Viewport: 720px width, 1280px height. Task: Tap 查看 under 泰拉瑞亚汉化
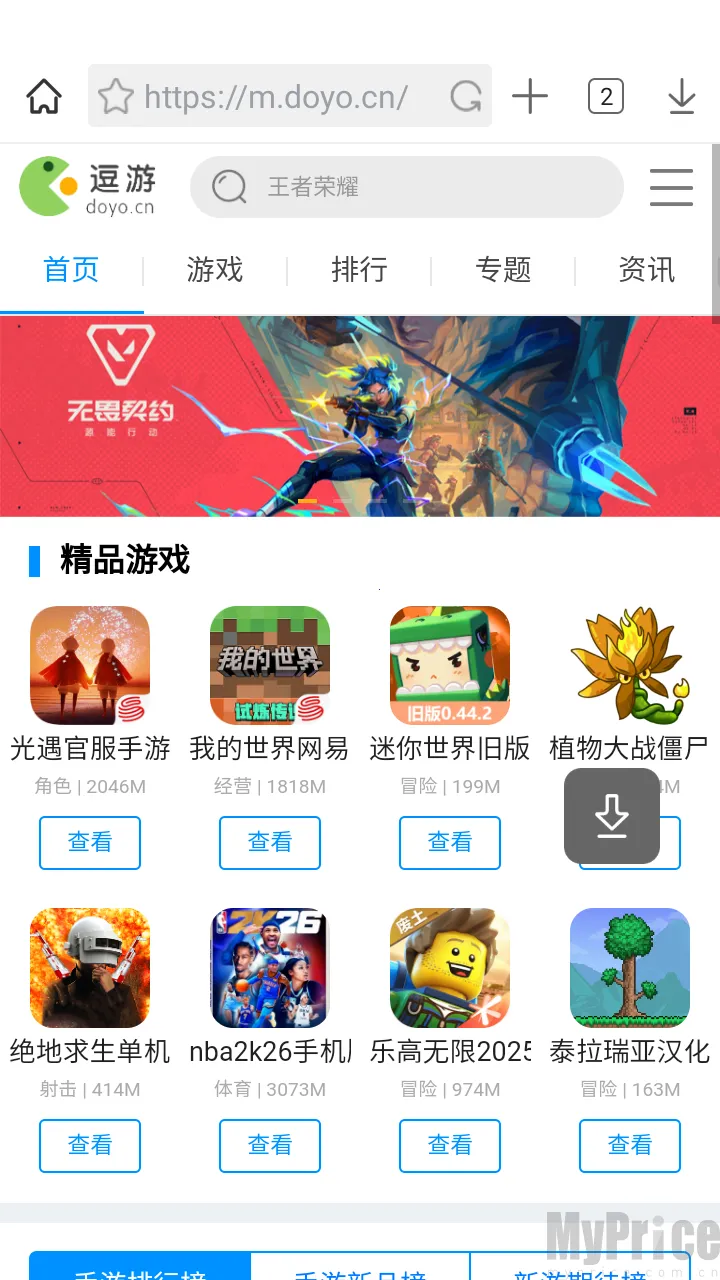click(x=630, y=1146)
